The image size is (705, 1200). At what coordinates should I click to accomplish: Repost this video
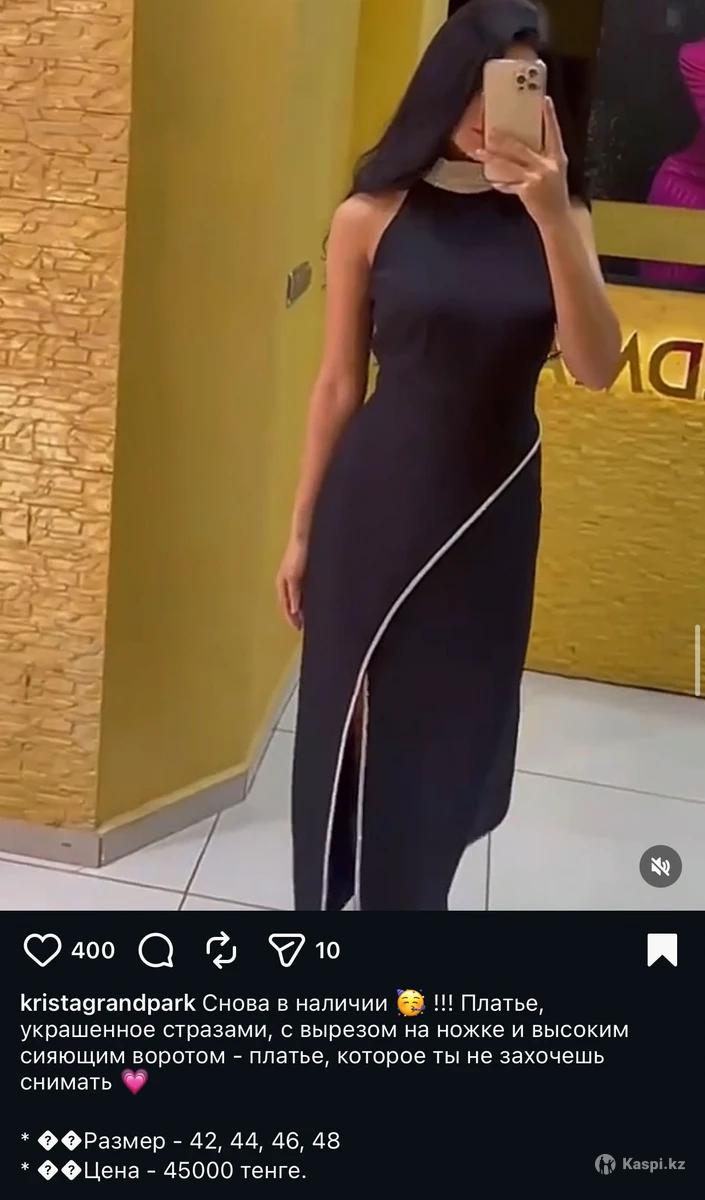pos(221,950)
